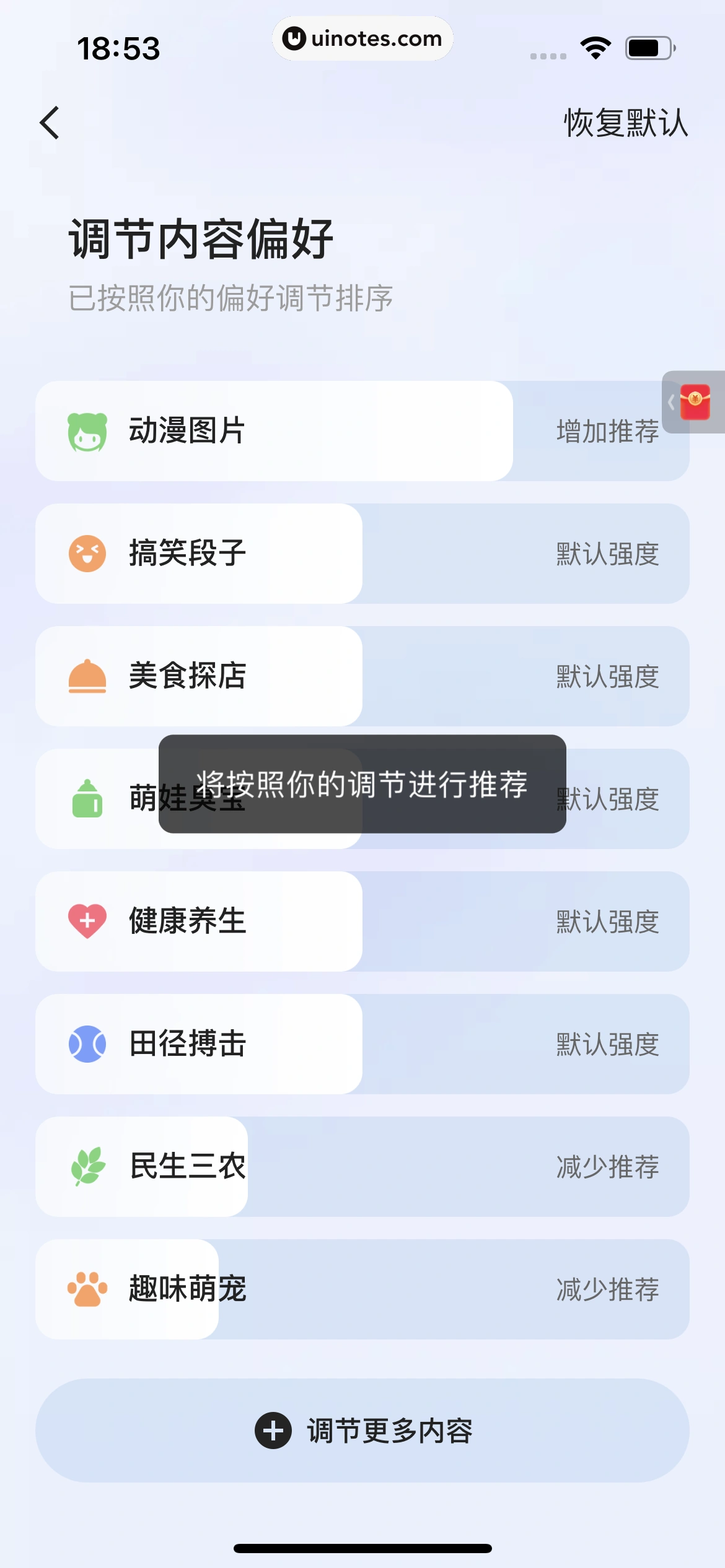Go back using the top-left arrow
Screen dimensions: 725x1568
point(50,123)
